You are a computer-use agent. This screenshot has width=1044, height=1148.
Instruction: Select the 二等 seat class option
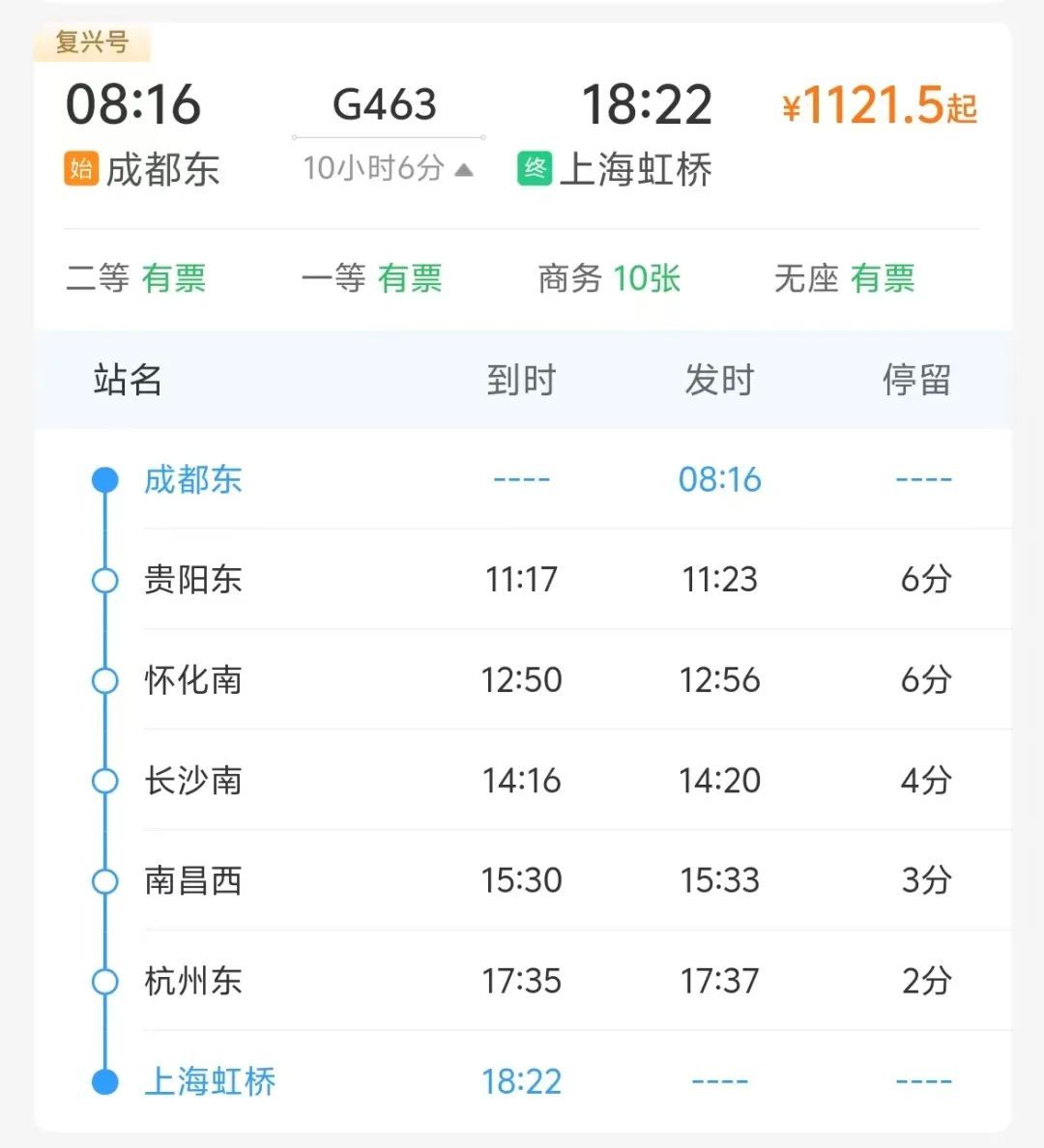click(136, 279)
